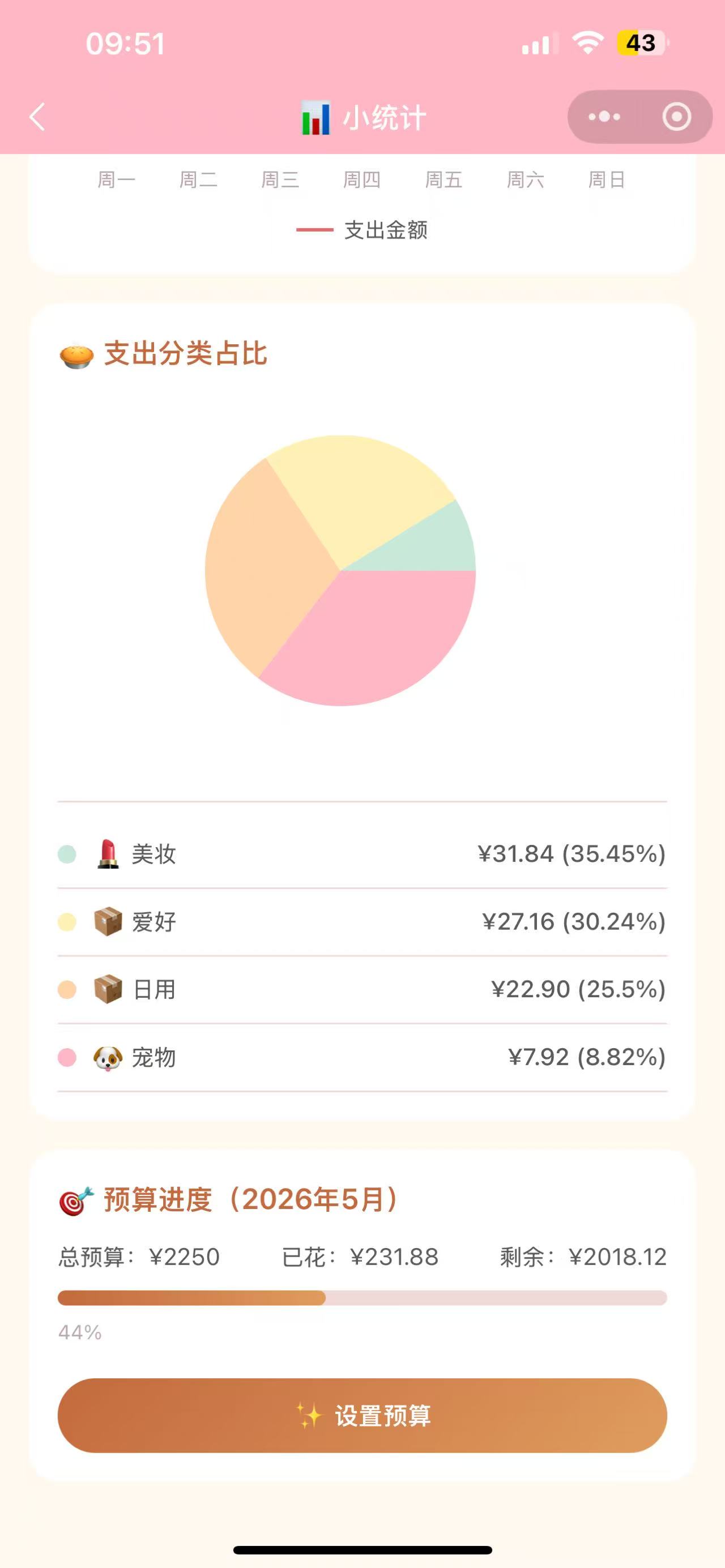Toggle the 支出金额 chart legend
The width and height of the screenshot is (725, 1568).
click(x=362, y=230)
